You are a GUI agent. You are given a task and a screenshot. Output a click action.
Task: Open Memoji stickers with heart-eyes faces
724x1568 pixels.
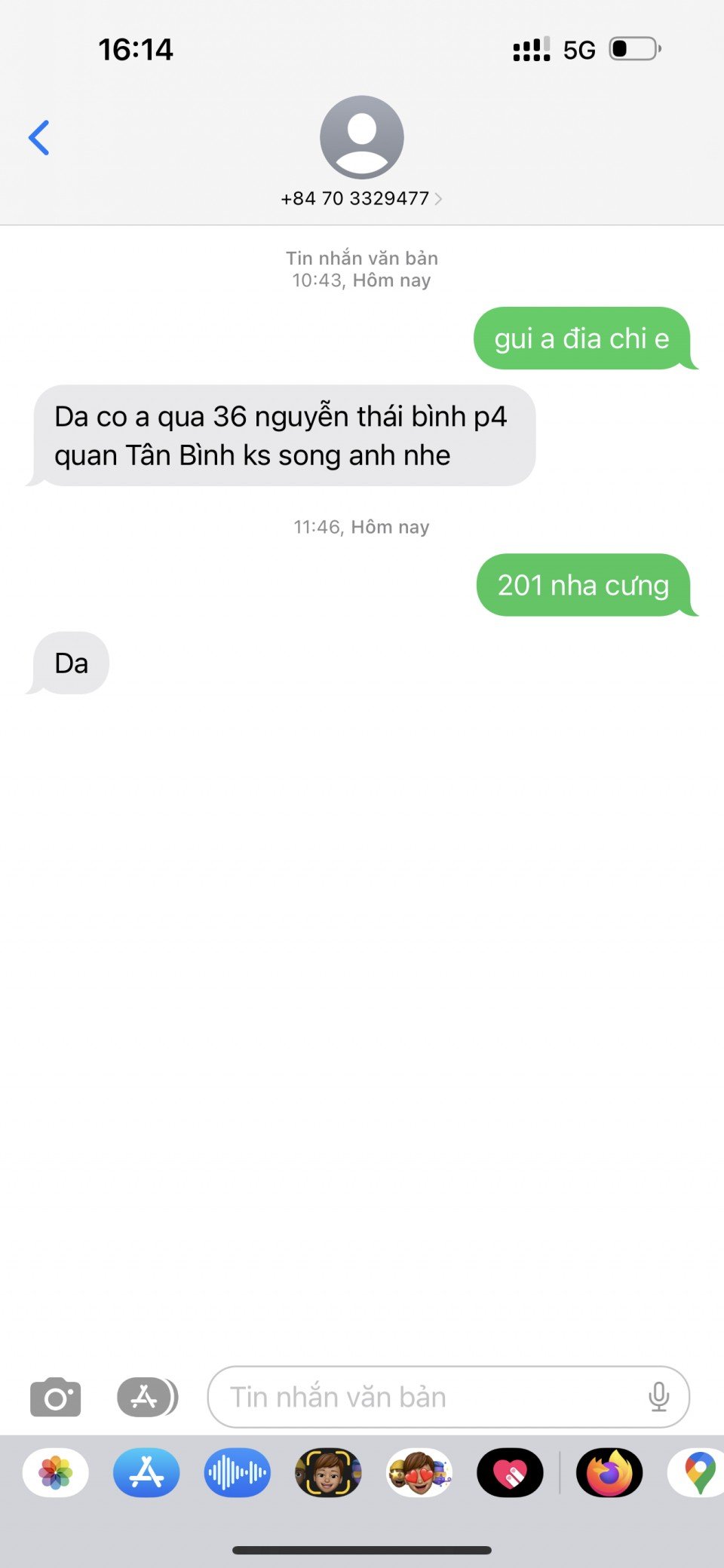(419, 1472)
